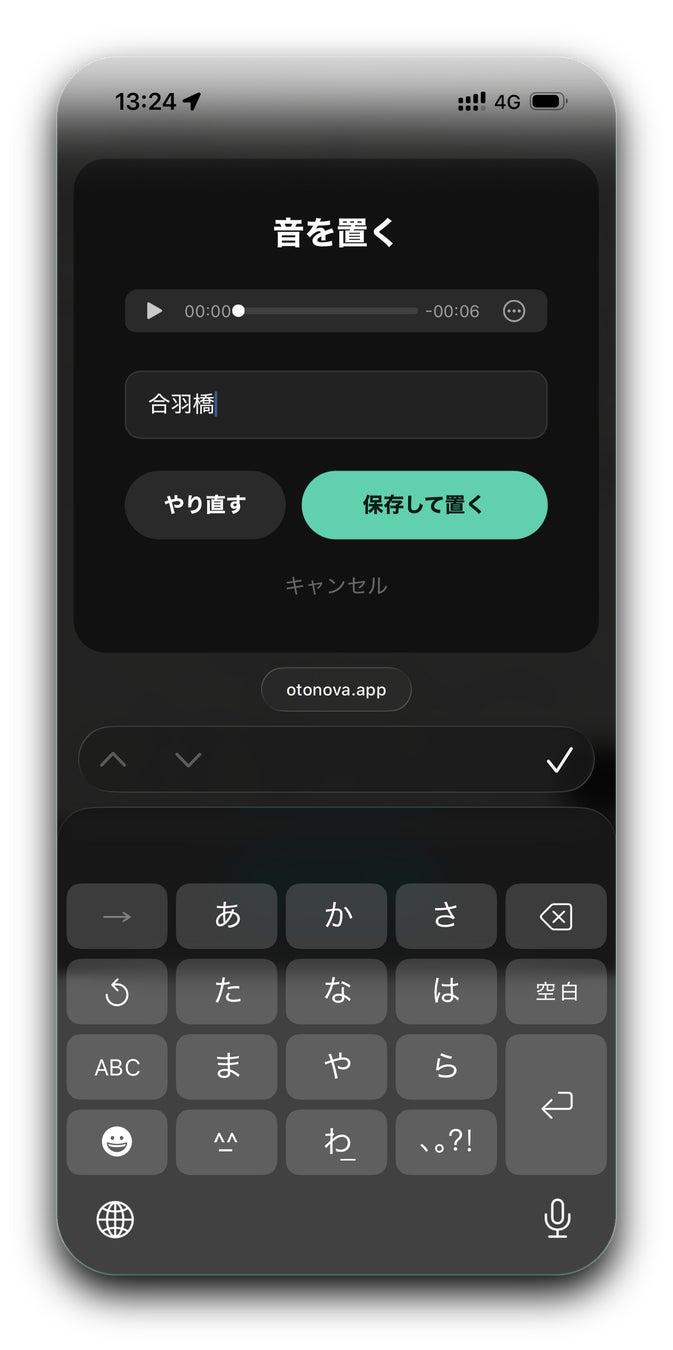Switch keyboard to ABC layout

click(x=117, y=1068)
